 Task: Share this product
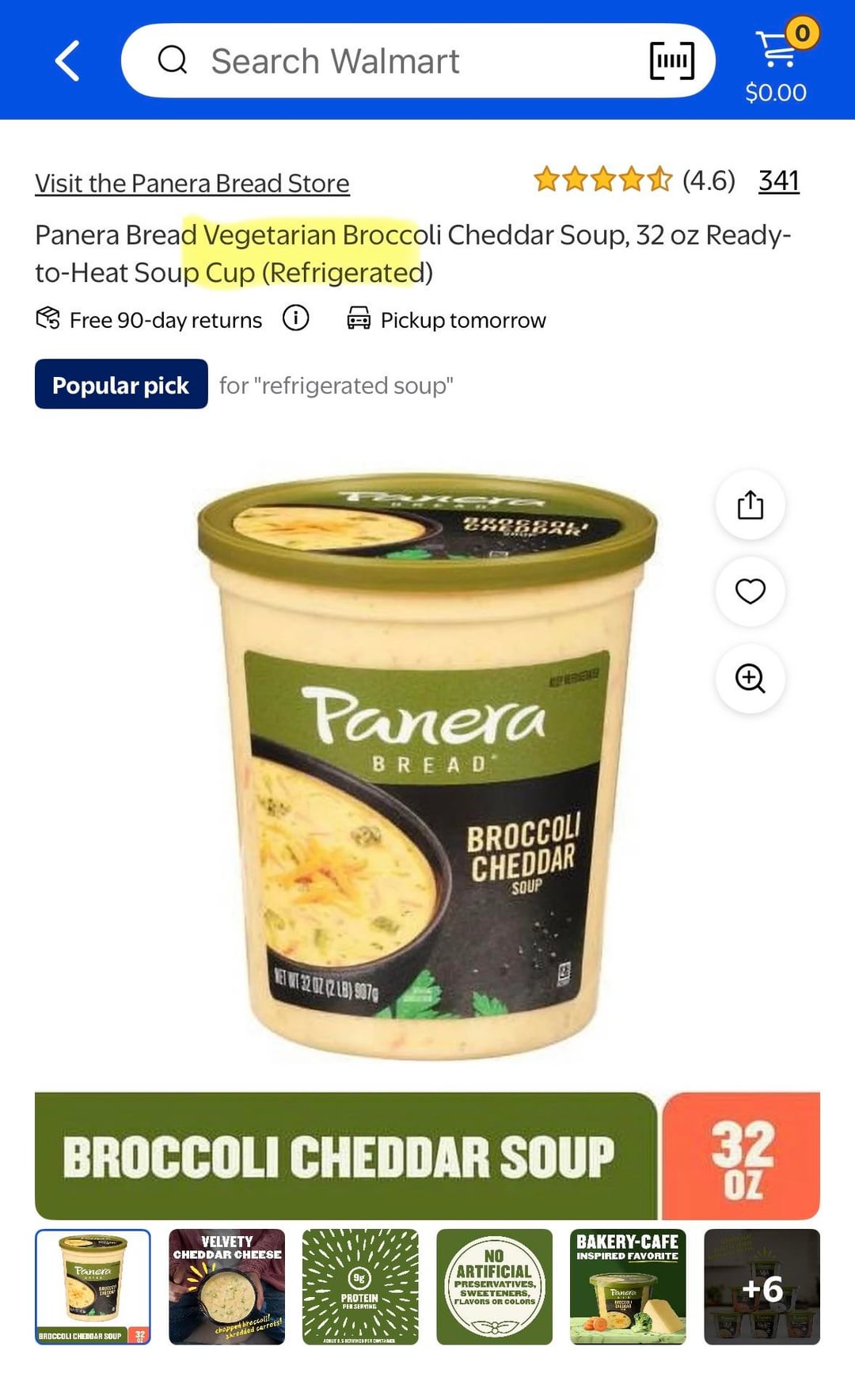750,505
